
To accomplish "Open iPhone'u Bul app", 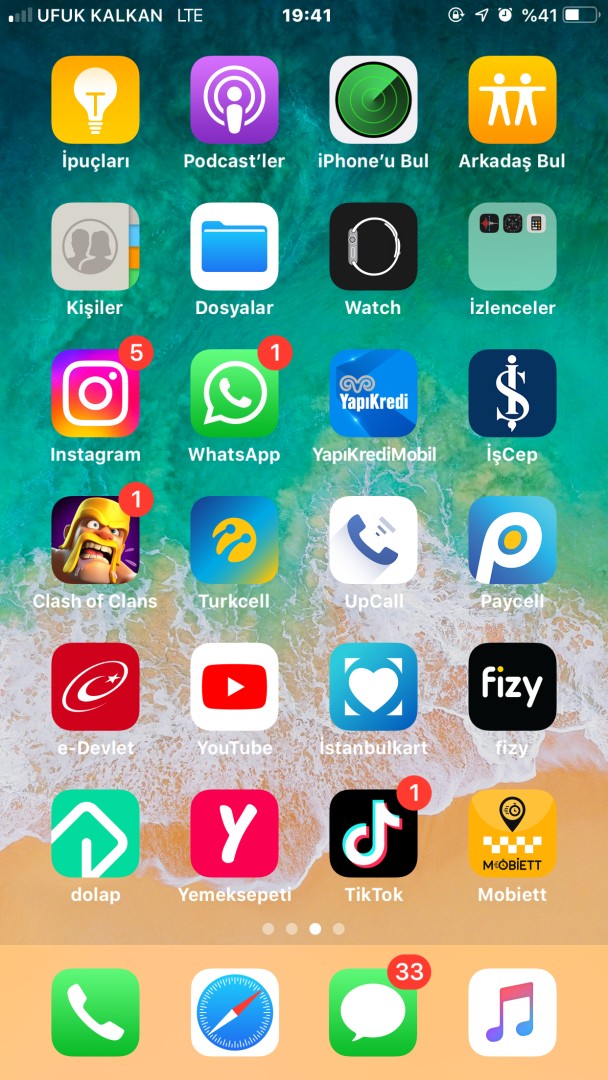I will (x=373, y=100).
